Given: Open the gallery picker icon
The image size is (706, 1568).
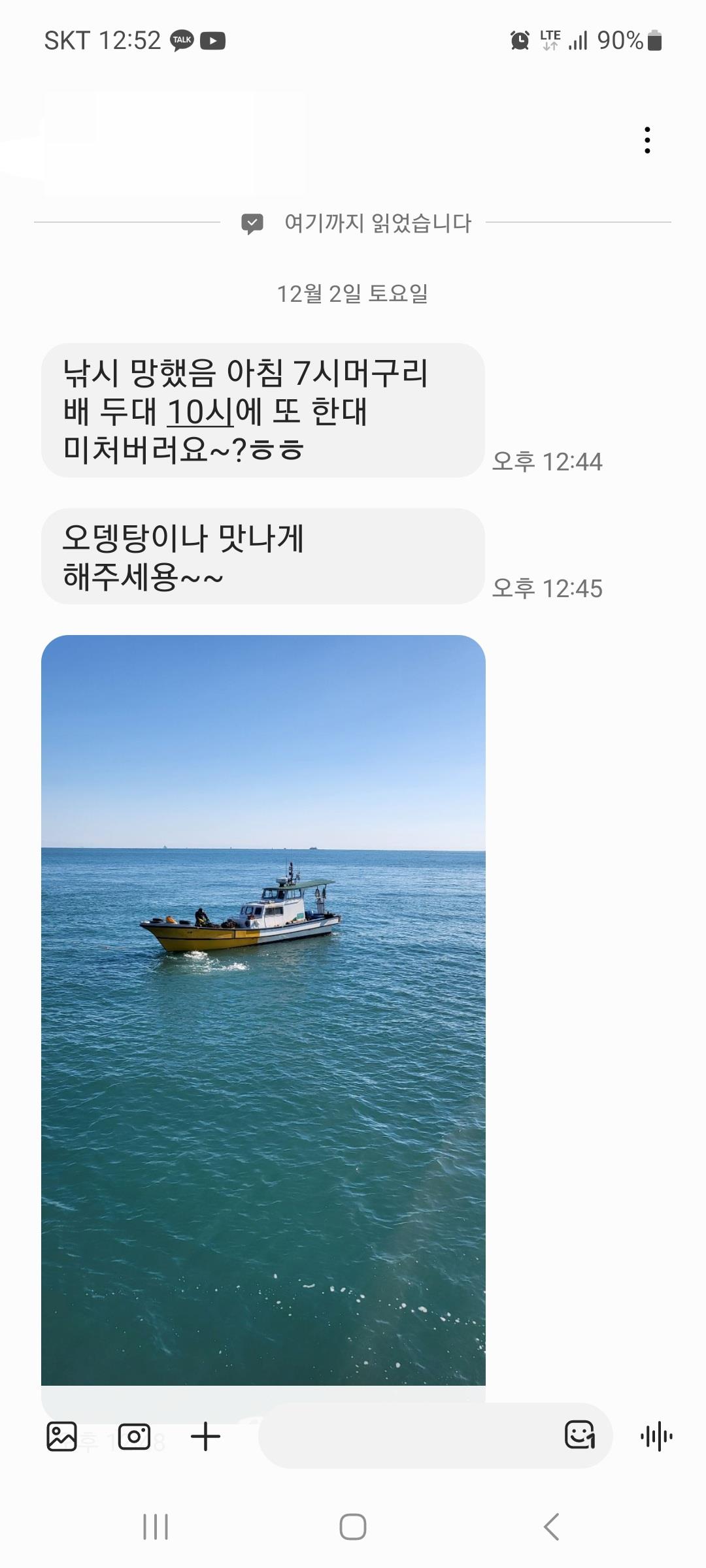Looking at the screenshot, I should pyautogui.click(x=62, y=1437).
